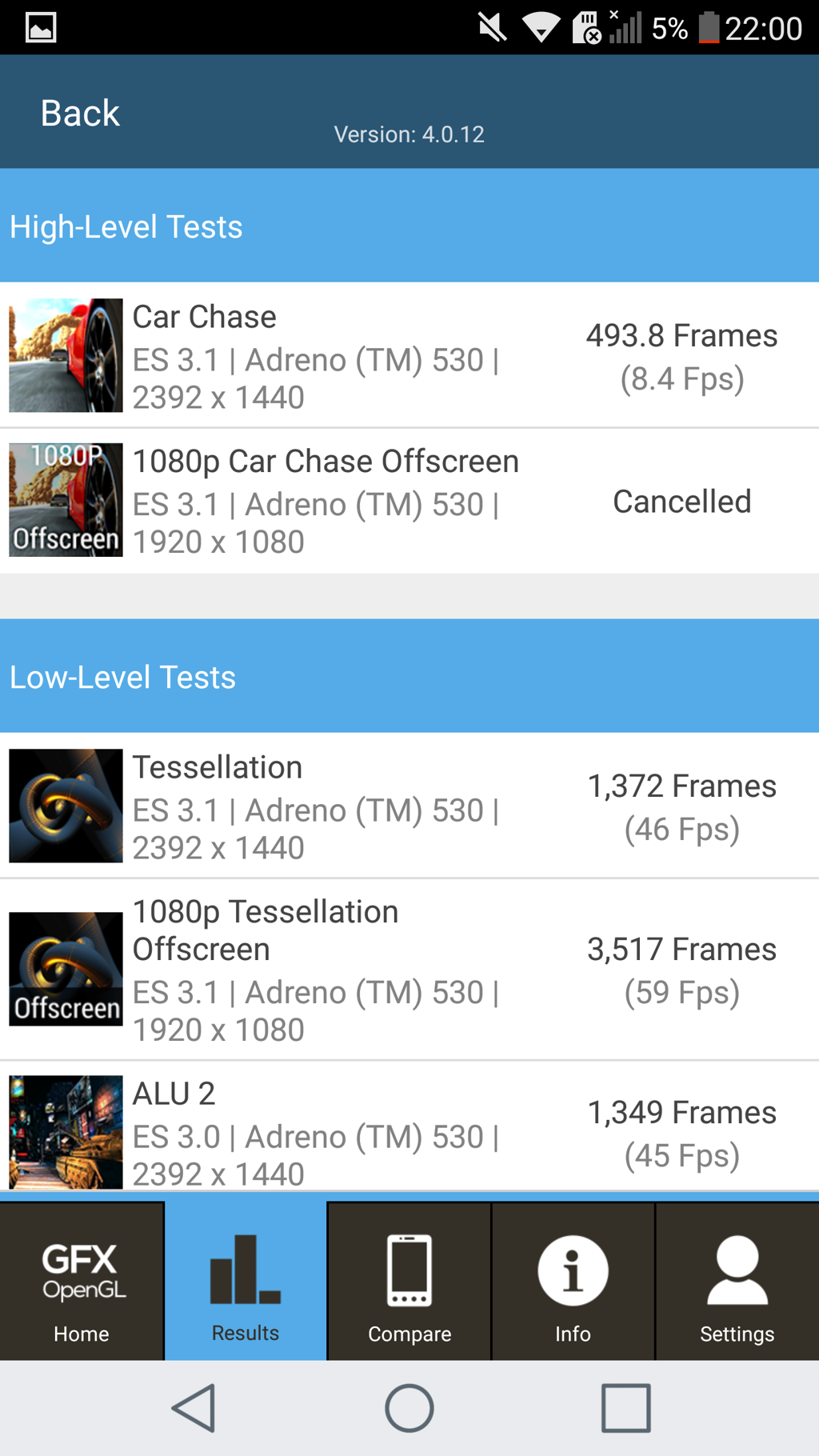The width and height of the screenshot is (819, 1456).
Task: Open the Tessellation test result
Action: pos(409,806)
